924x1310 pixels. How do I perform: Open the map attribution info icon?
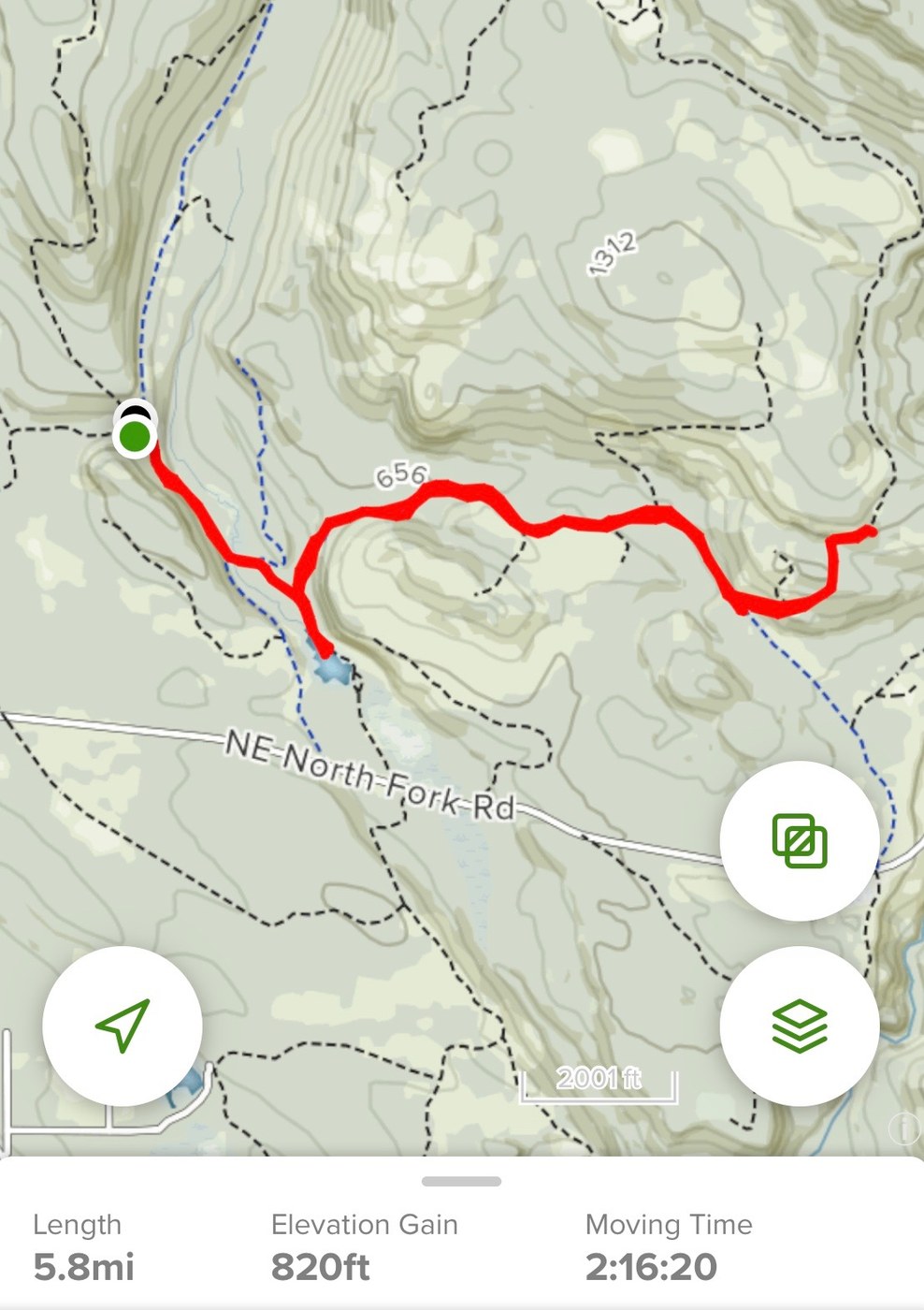click(905, 1129)
